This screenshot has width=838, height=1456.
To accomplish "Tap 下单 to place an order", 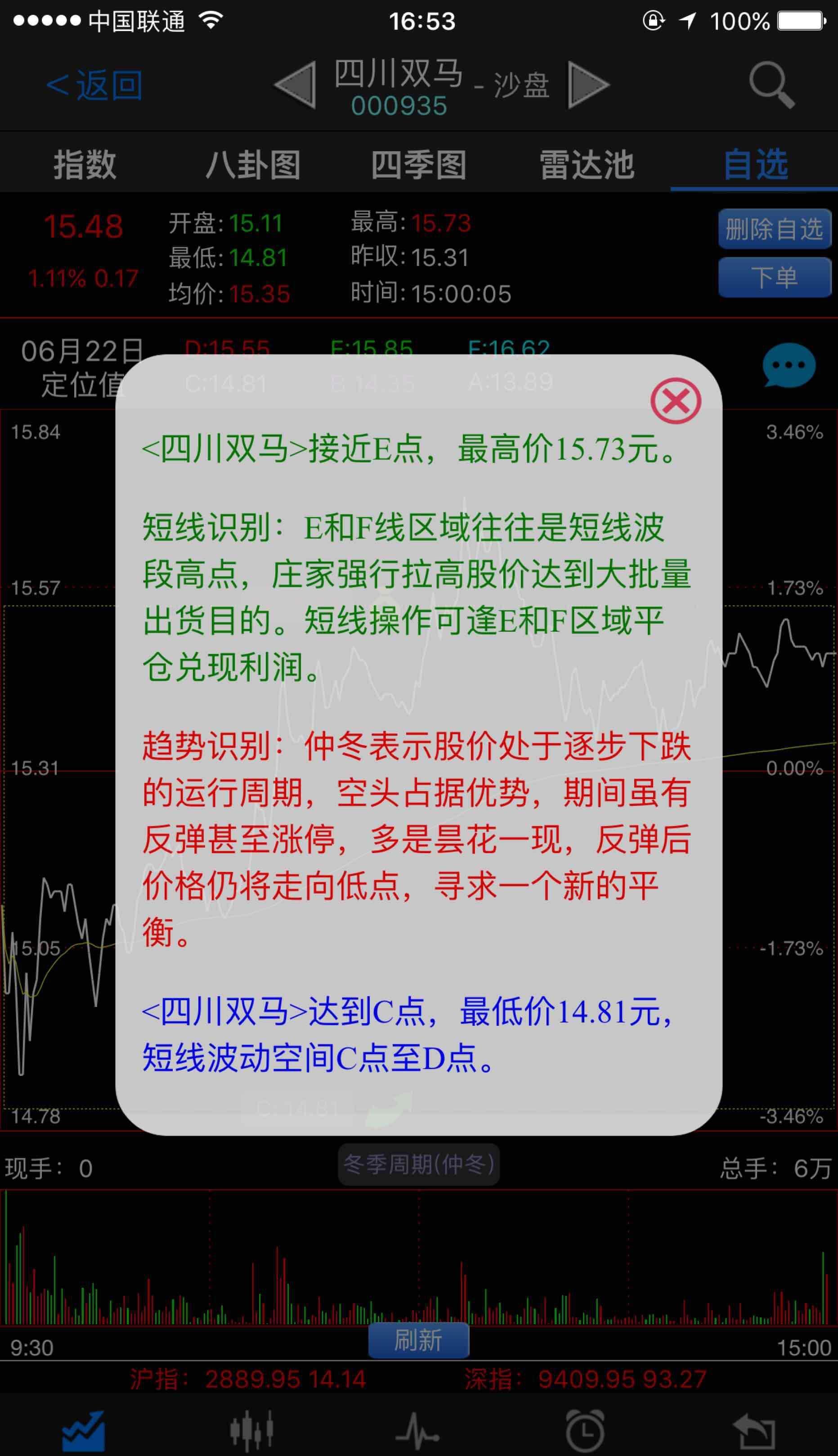I will click(x=774, y=278).
